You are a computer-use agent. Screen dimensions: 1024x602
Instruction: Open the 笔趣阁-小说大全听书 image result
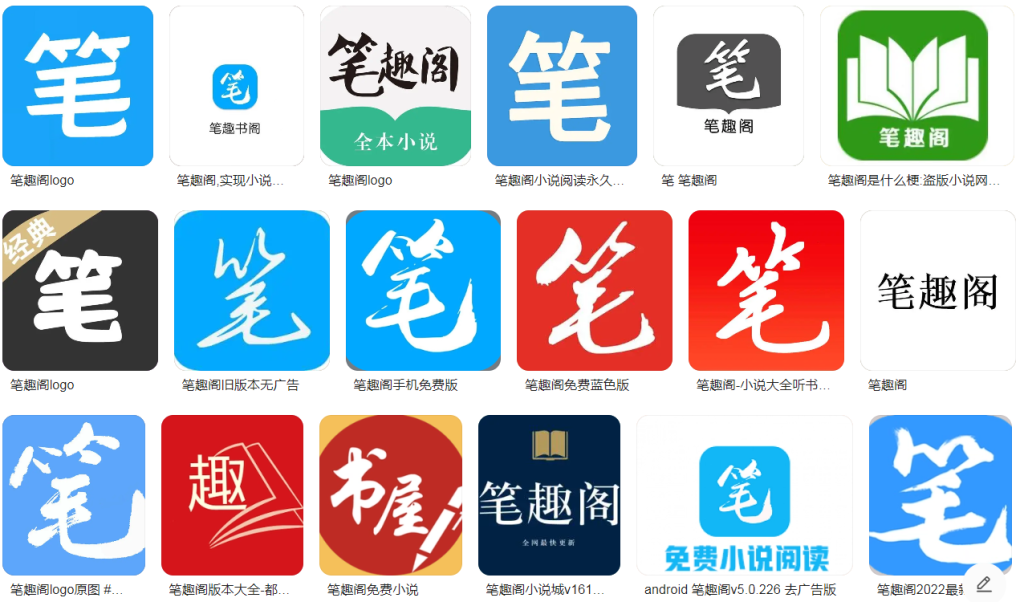(x=766, y=290)
